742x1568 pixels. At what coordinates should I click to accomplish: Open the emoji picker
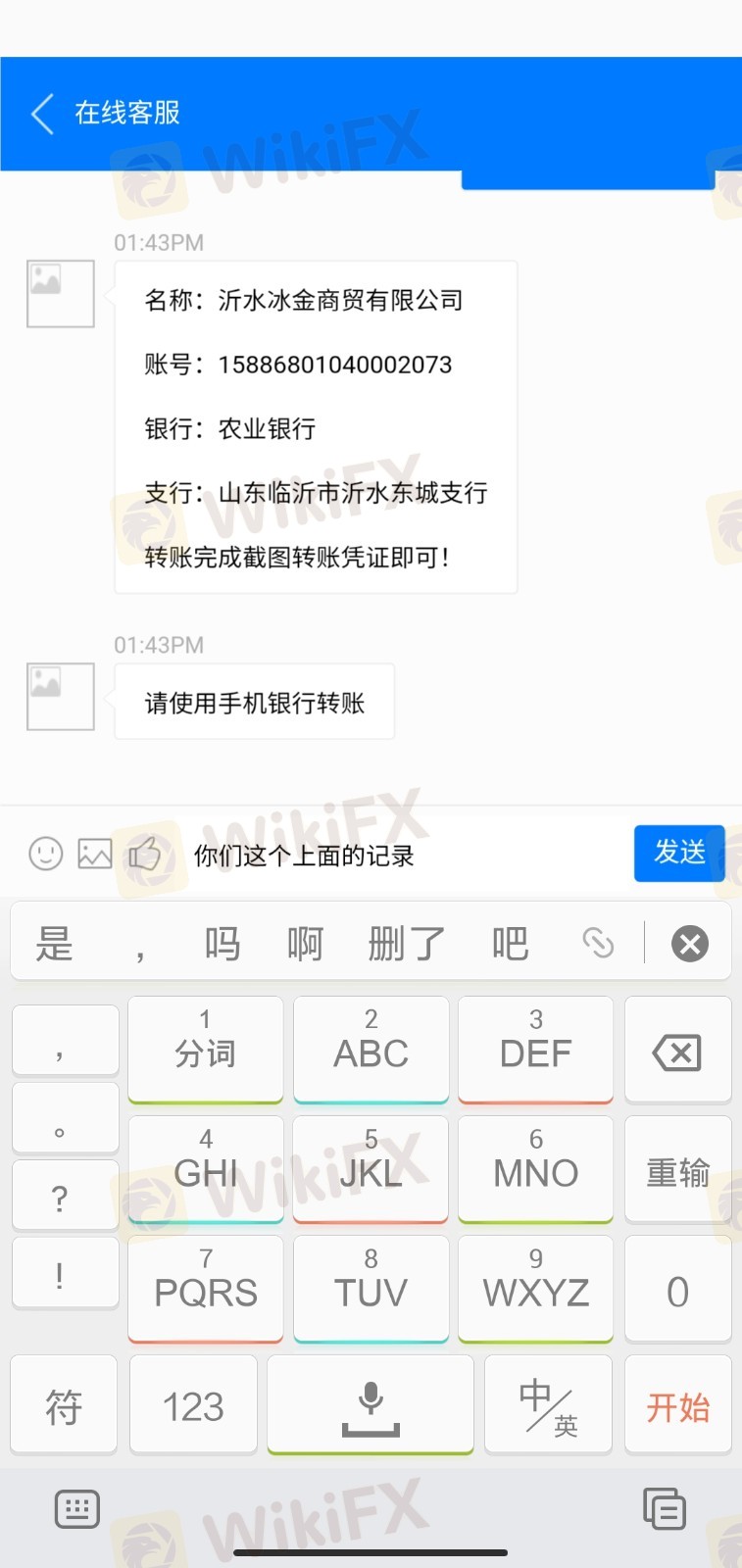pyautogui.click(x=46, y=854)
